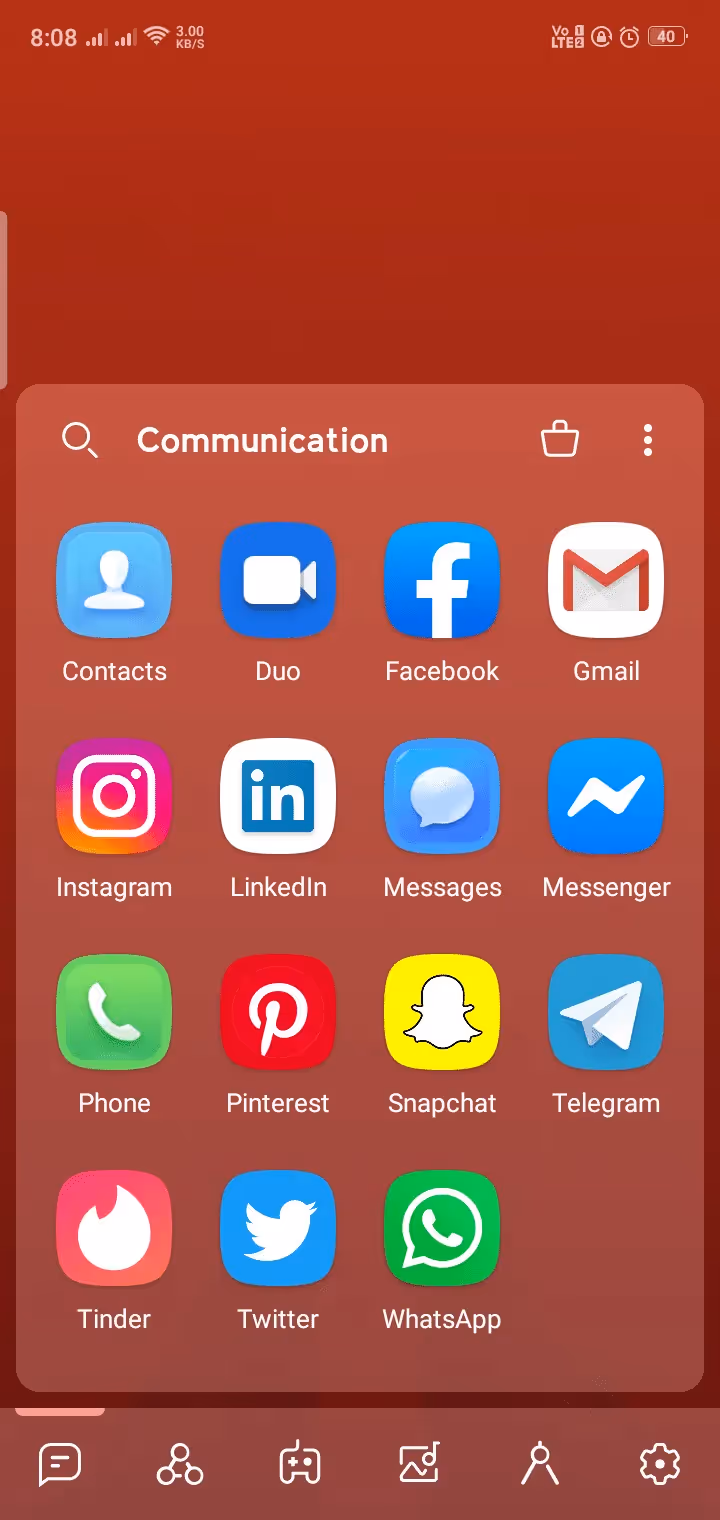Launch Facebook Messenger

pos(606,796)
